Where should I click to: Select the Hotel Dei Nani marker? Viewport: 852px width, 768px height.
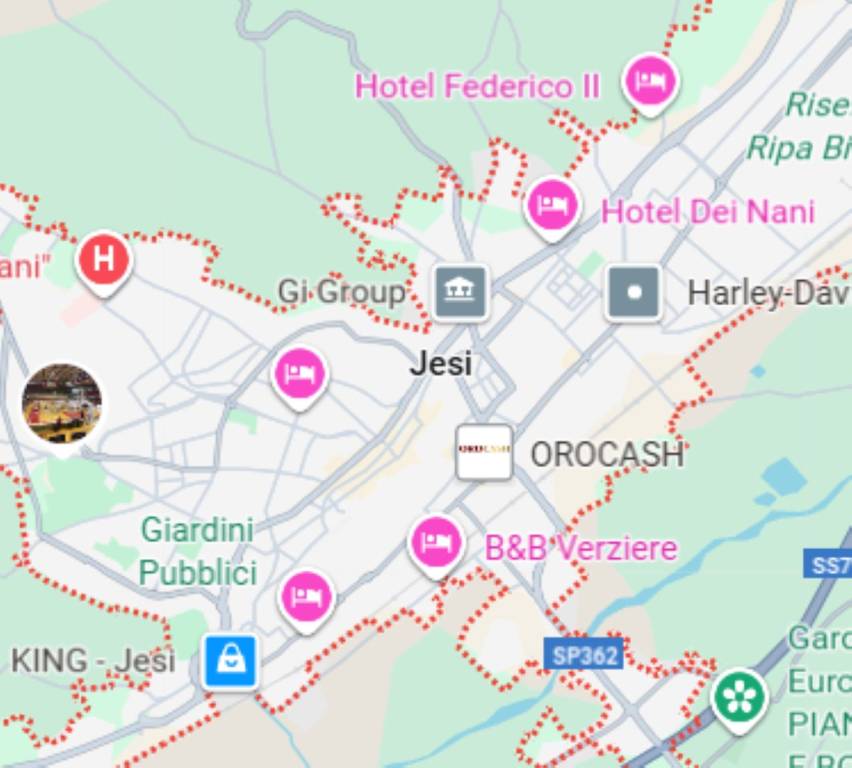pyautogui.click(x=552, y=205)
